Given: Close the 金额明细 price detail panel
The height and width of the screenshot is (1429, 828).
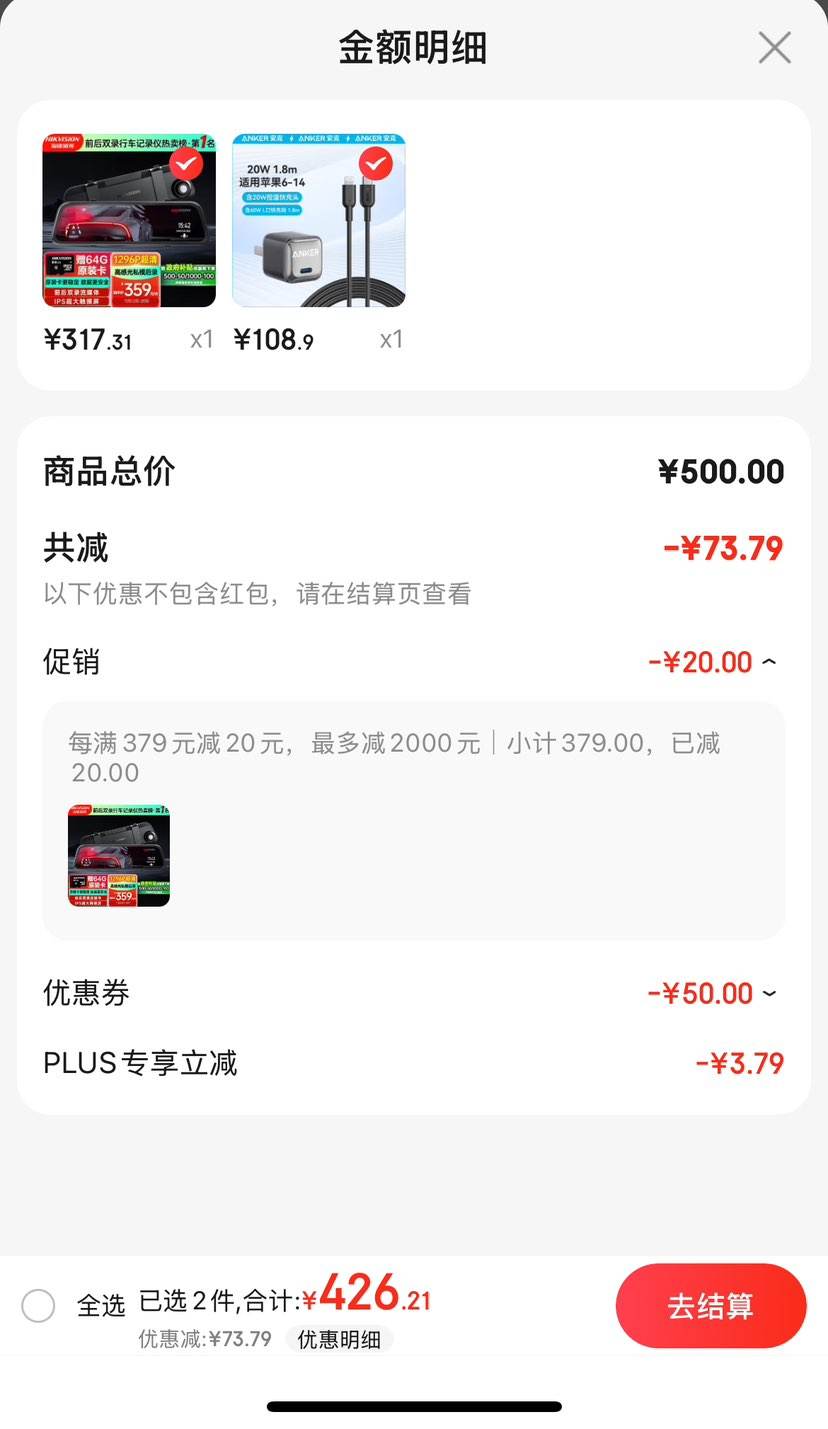Looking at the screenshot, I should coord(774,47).
